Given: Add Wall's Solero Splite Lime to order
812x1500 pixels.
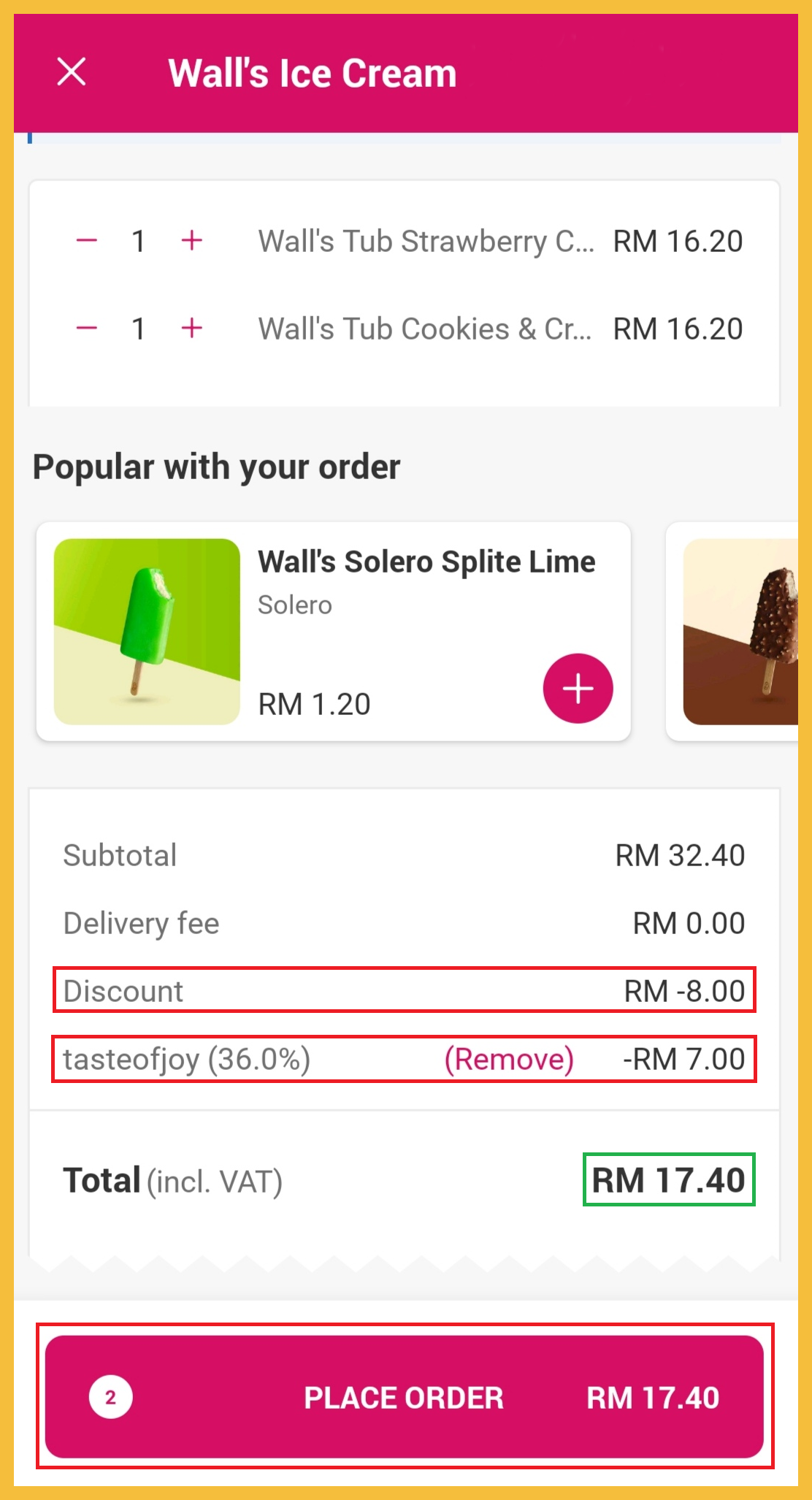Looking at the screenshot, I should pyautogui.click(x=578, y=688).
